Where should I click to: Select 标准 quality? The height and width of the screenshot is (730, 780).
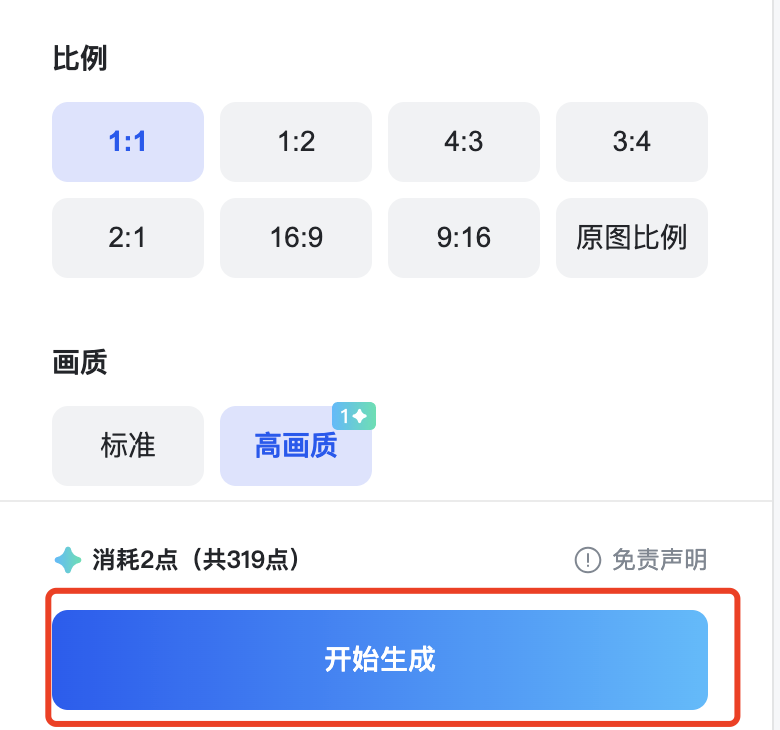(x=128, y=446)
